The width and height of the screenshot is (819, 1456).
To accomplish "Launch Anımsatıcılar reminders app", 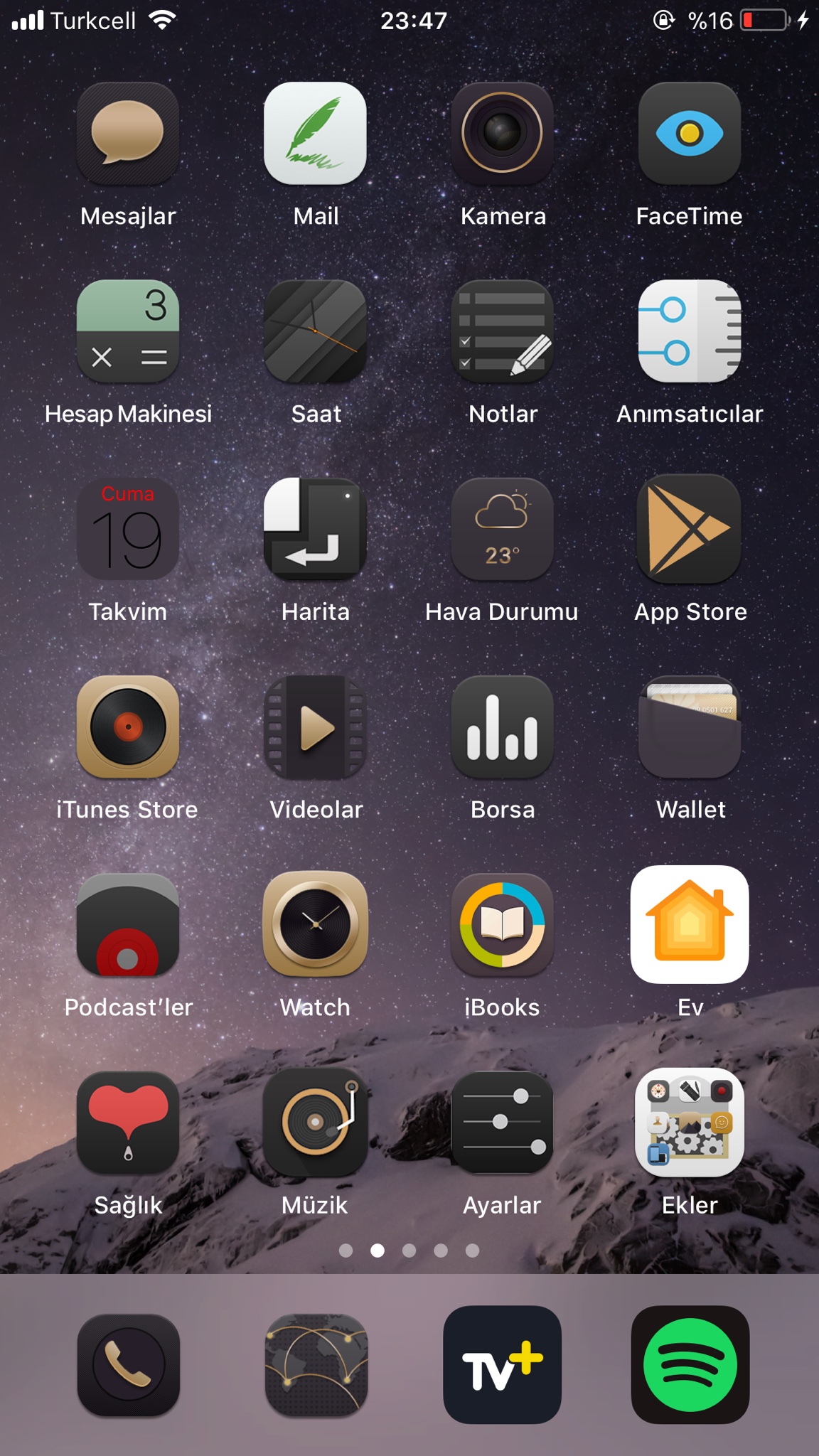I will (x=689, y=331).
